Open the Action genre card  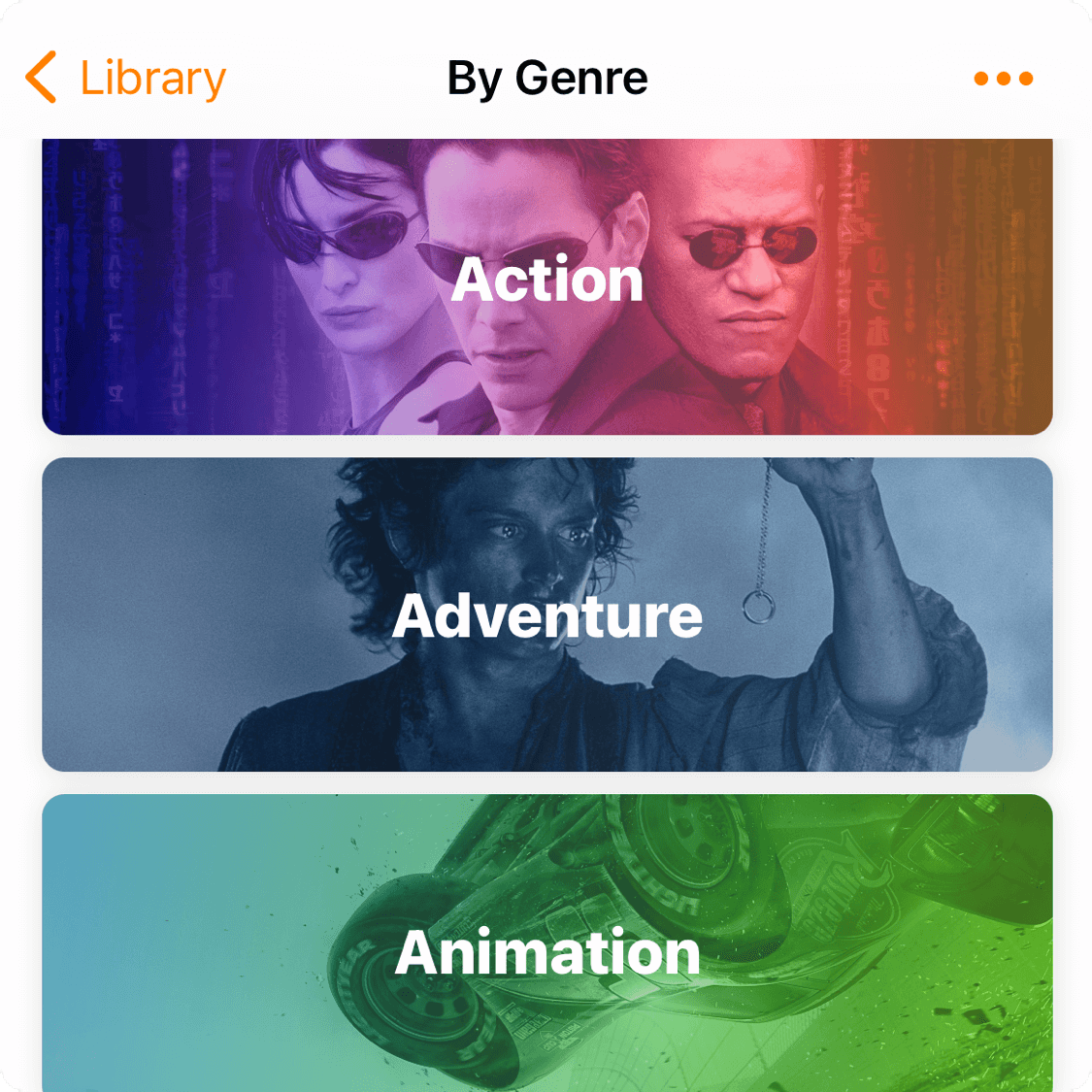[546, 286]
